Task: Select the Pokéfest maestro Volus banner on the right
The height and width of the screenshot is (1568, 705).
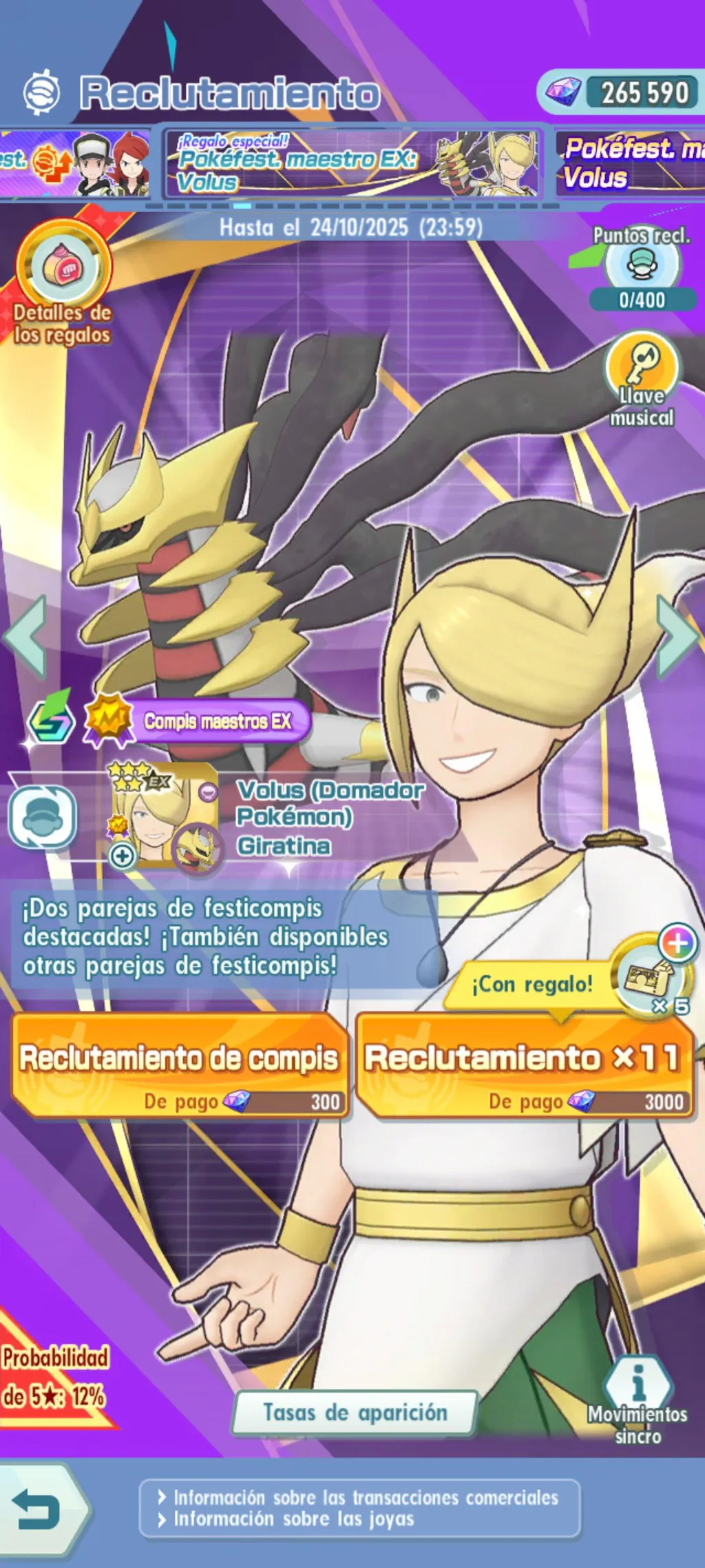Action: click(630, 164)
